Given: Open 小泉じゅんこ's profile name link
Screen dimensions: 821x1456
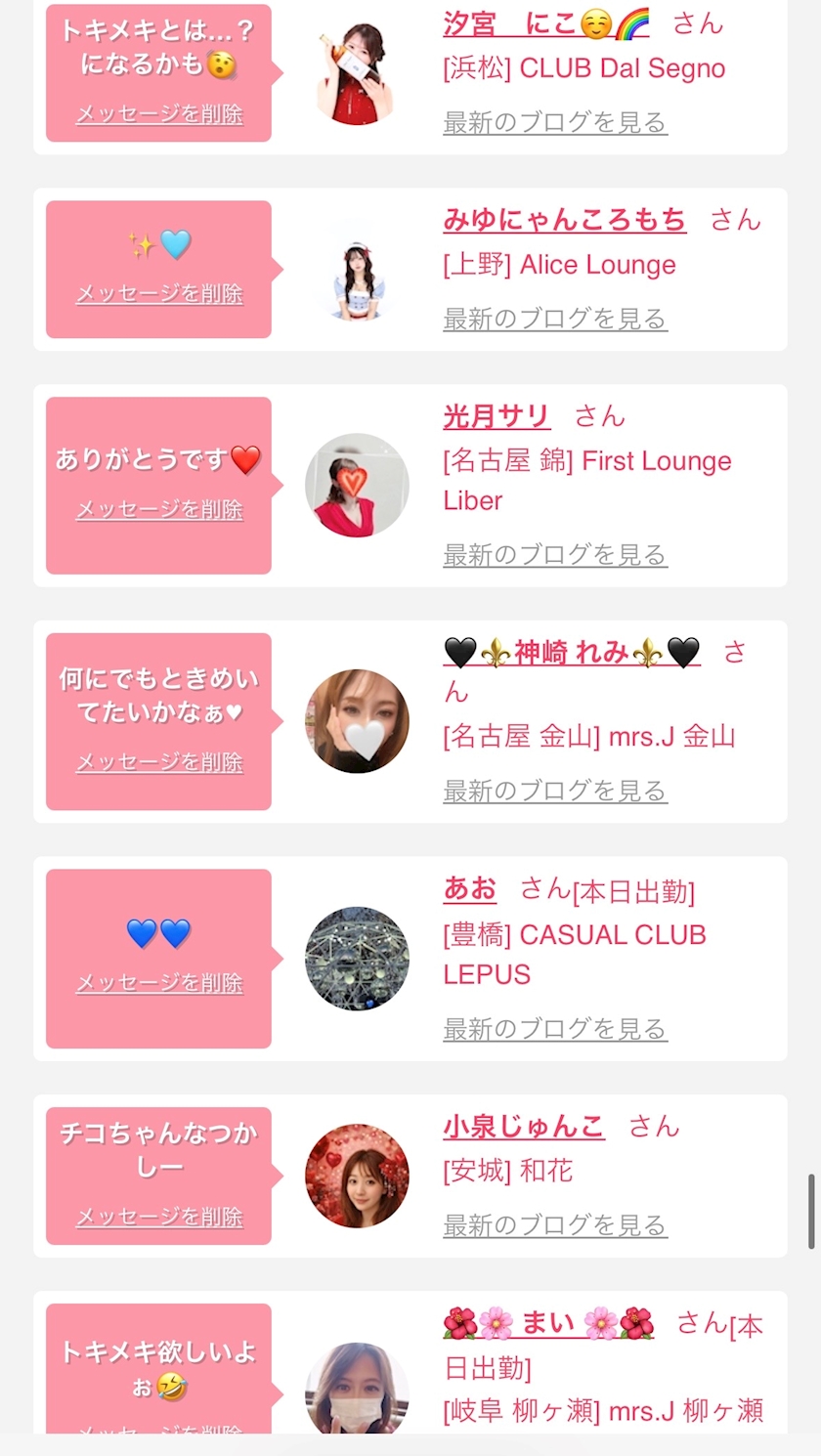Looking at the screenshot, I should 524,1127.
